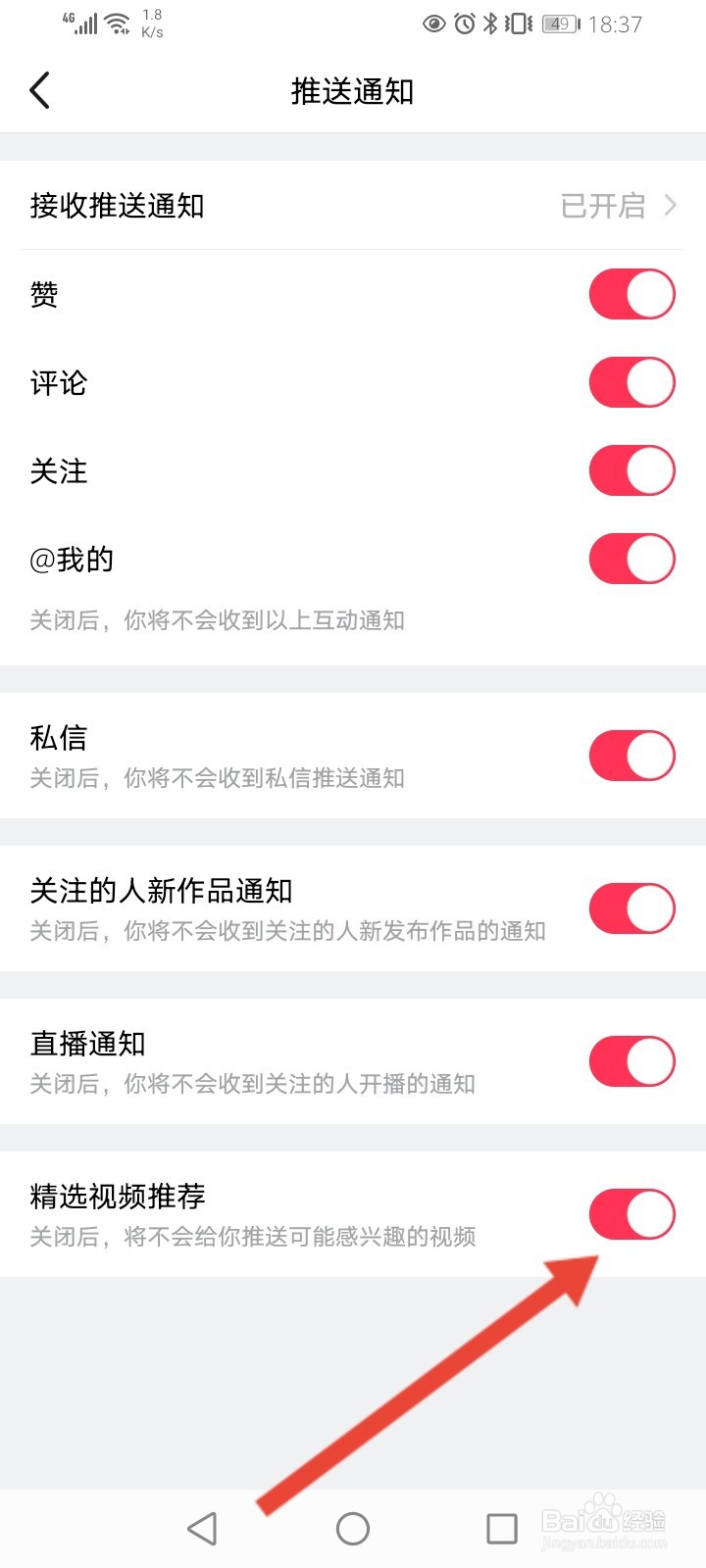Turn off 赞 notifications
706x1568 pixels.
pos(631,294)
